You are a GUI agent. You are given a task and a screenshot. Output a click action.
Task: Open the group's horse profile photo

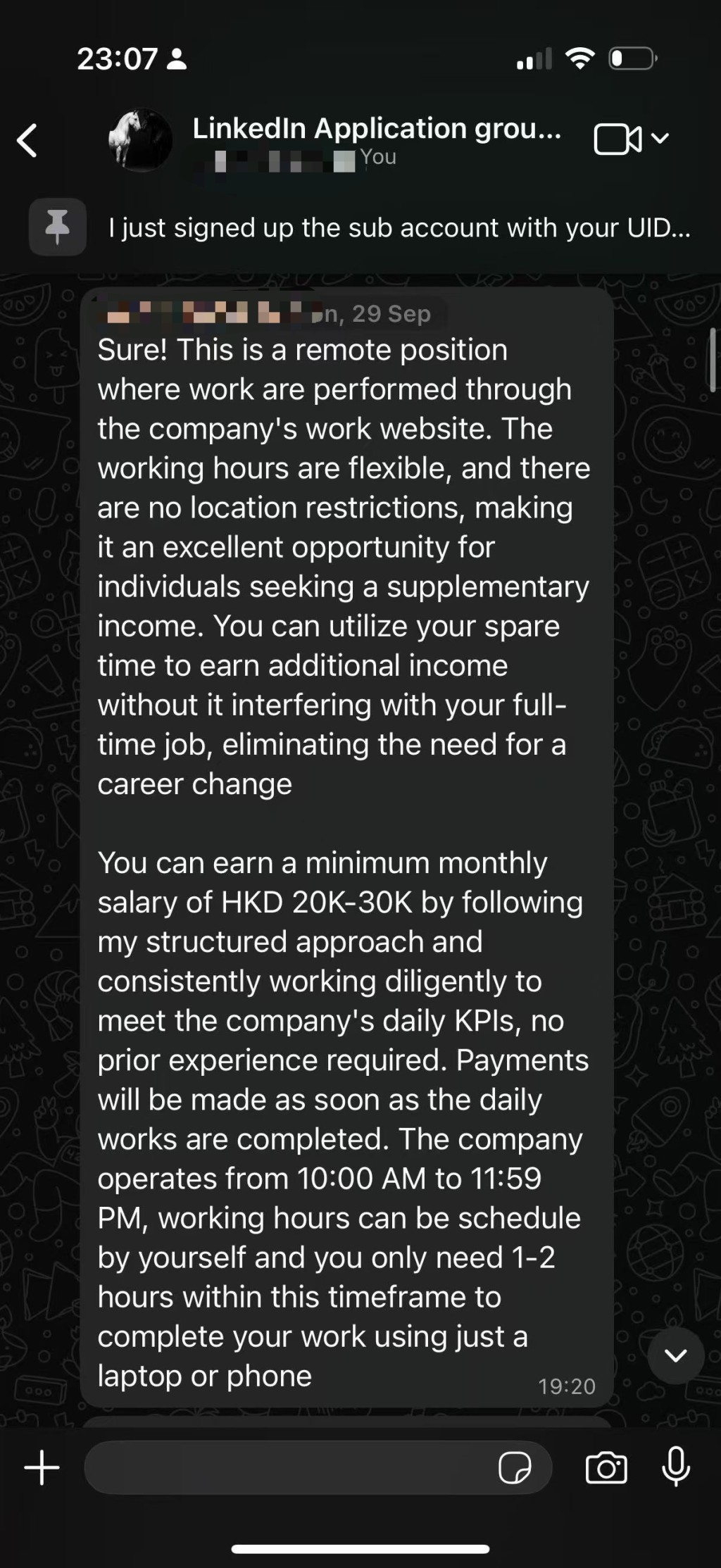(x=140, y=140)
